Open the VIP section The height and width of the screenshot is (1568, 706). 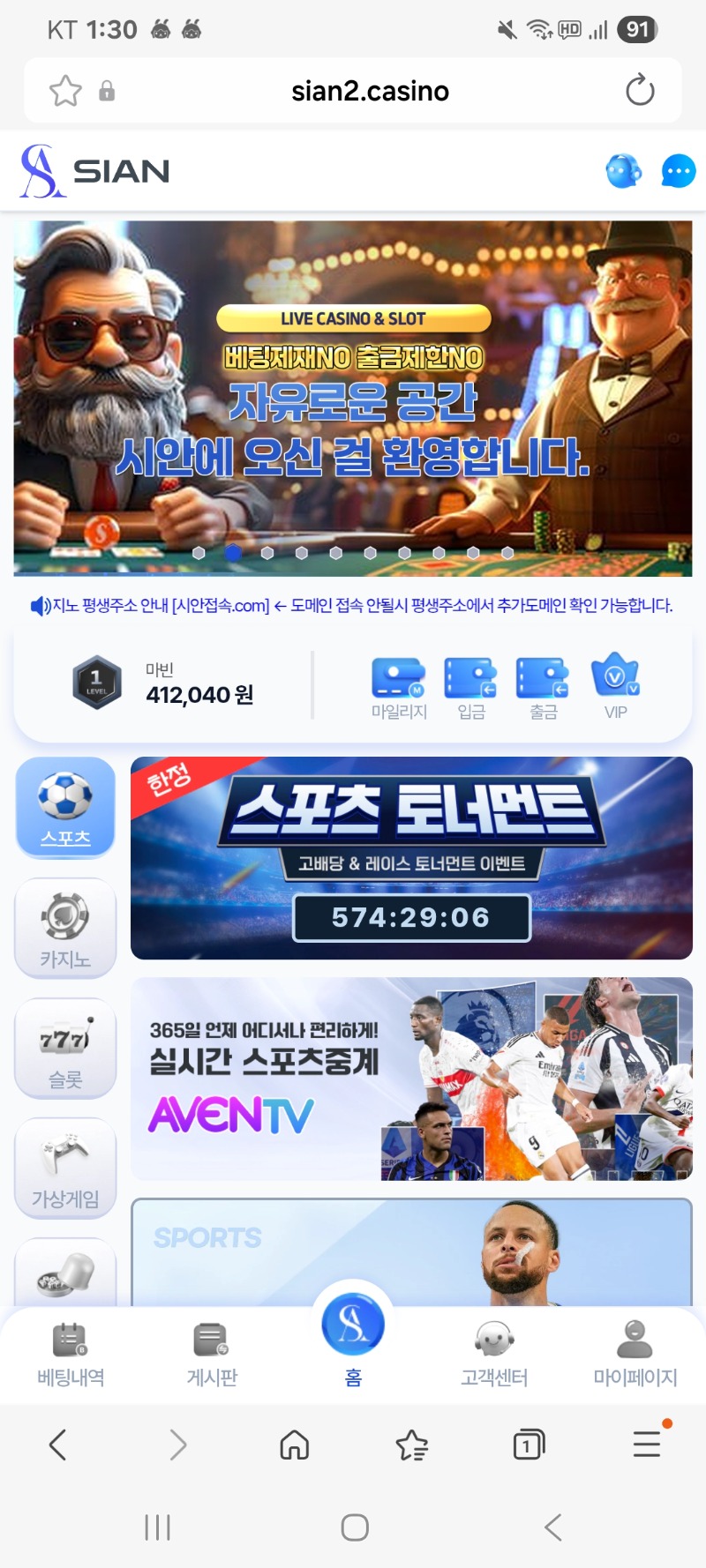pos(615,689)
